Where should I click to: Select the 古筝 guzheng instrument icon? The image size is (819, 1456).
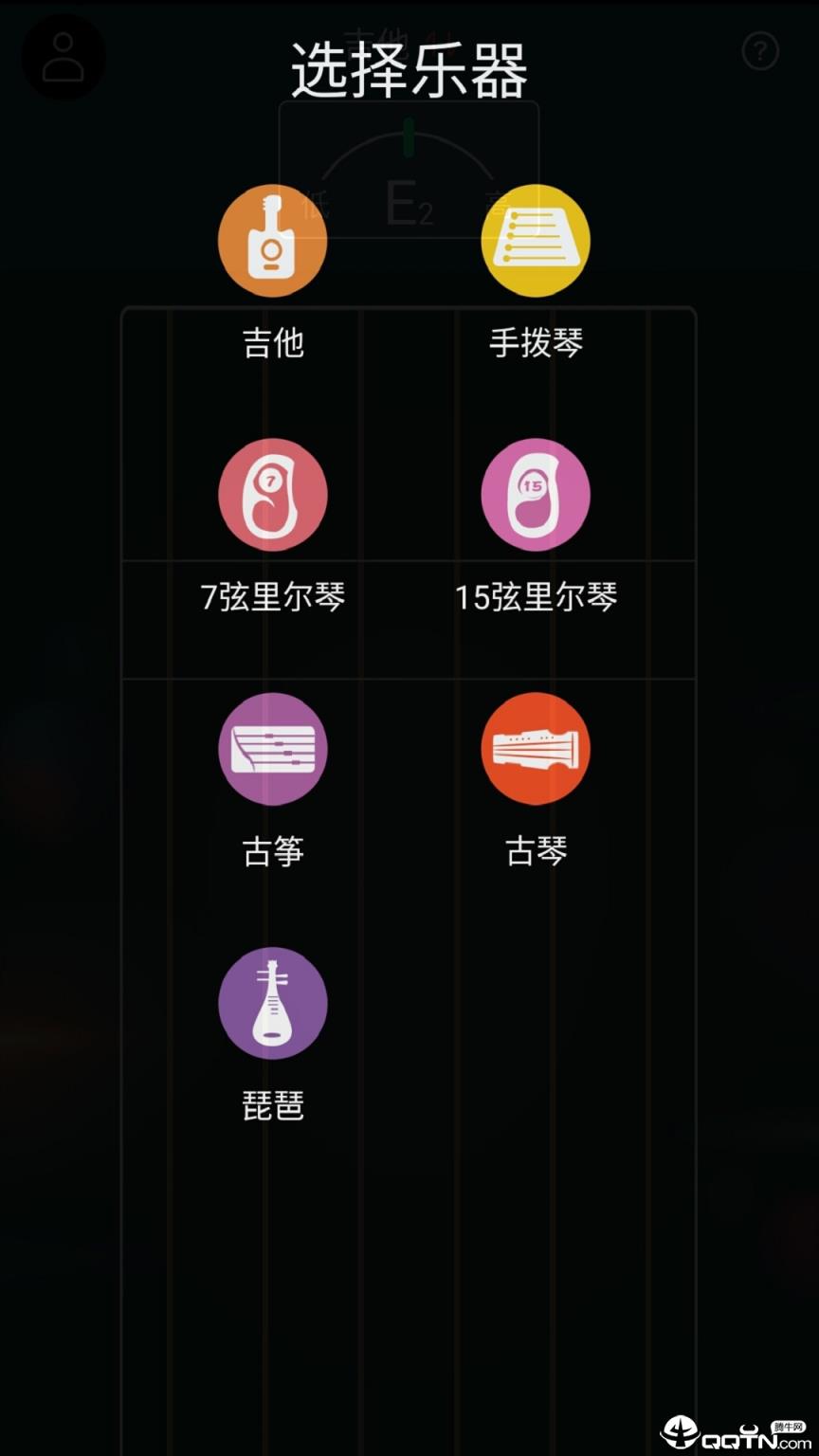(x=273, y=748)
